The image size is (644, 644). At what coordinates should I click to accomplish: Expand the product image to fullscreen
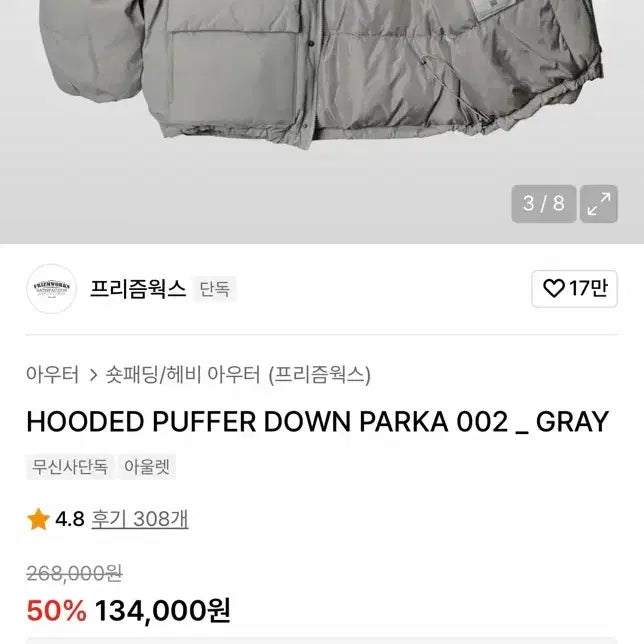tap(599, 204)
